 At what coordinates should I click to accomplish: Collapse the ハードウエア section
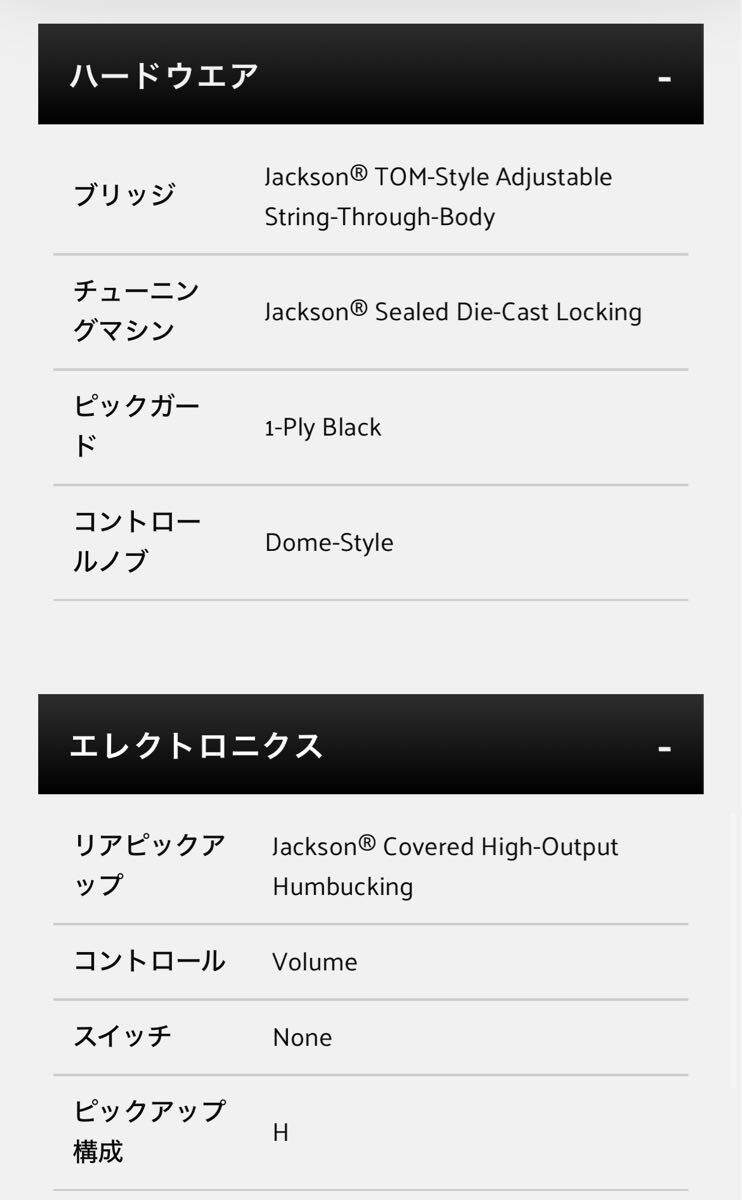664,77
